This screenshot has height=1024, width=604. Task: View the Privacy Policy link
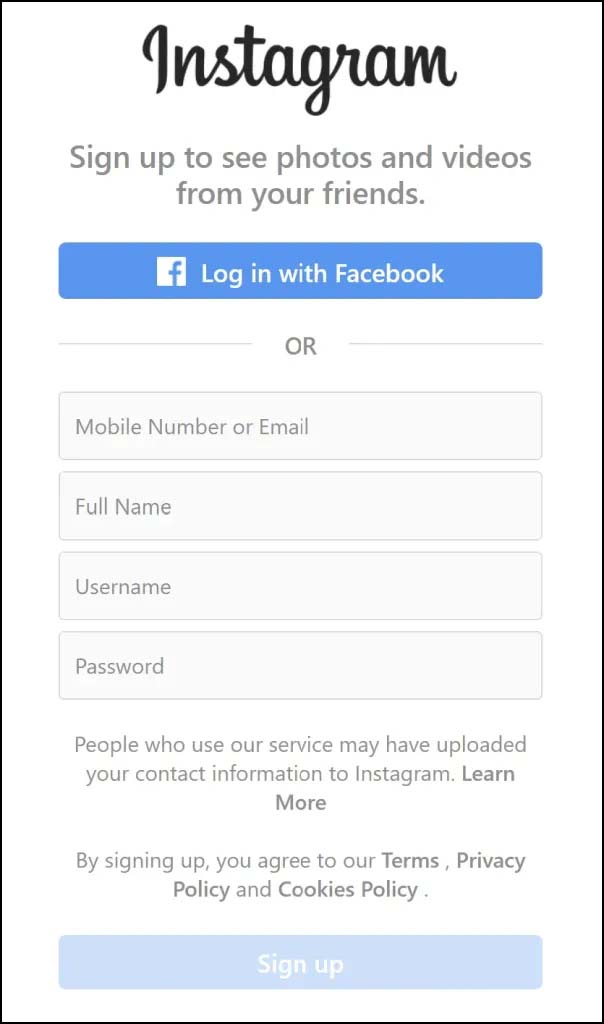pos(490,861)
